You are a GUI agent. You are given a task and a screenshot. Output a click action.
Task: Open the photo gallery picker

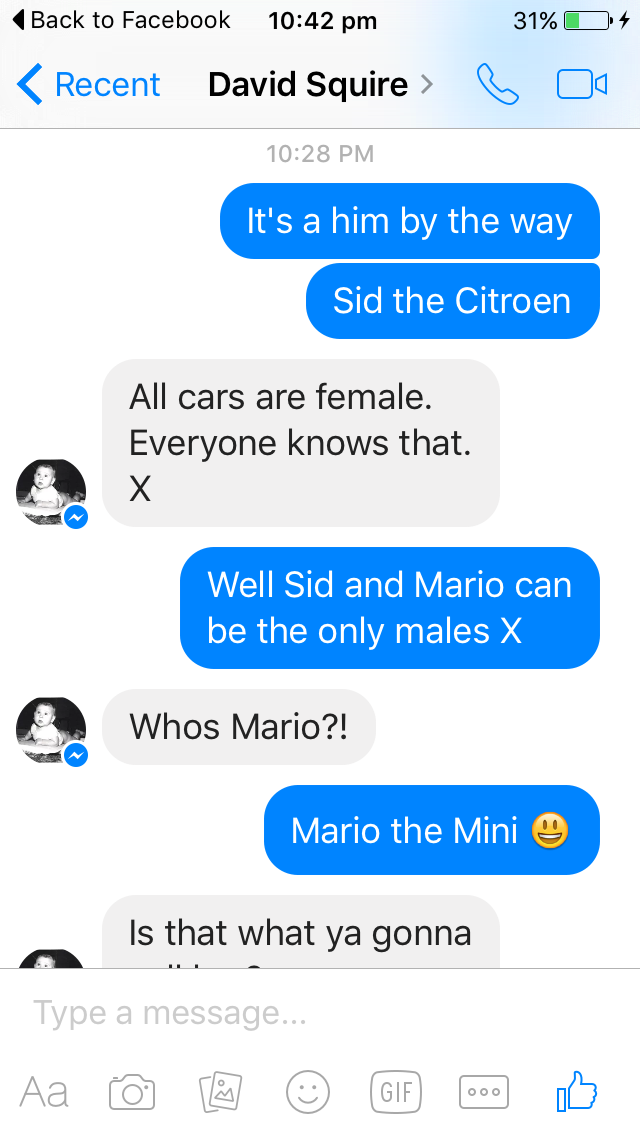(220, 1091)
